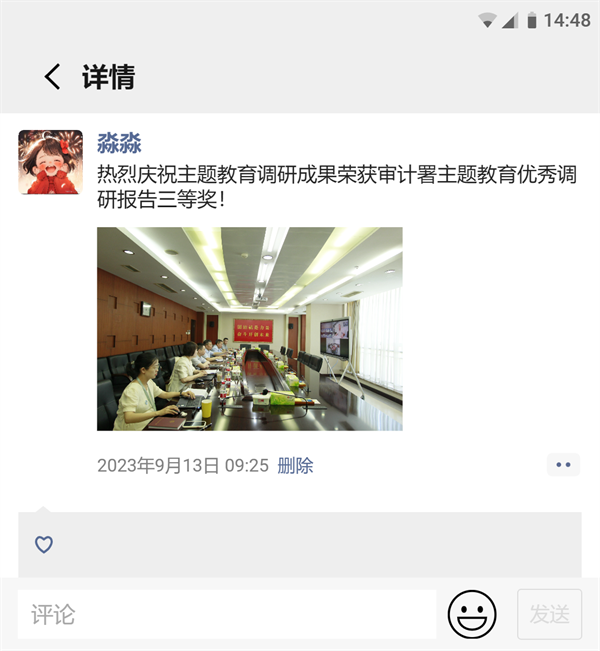View the meeting room photo
This screenshot has width=600, height=651.
tap(249, 328)
